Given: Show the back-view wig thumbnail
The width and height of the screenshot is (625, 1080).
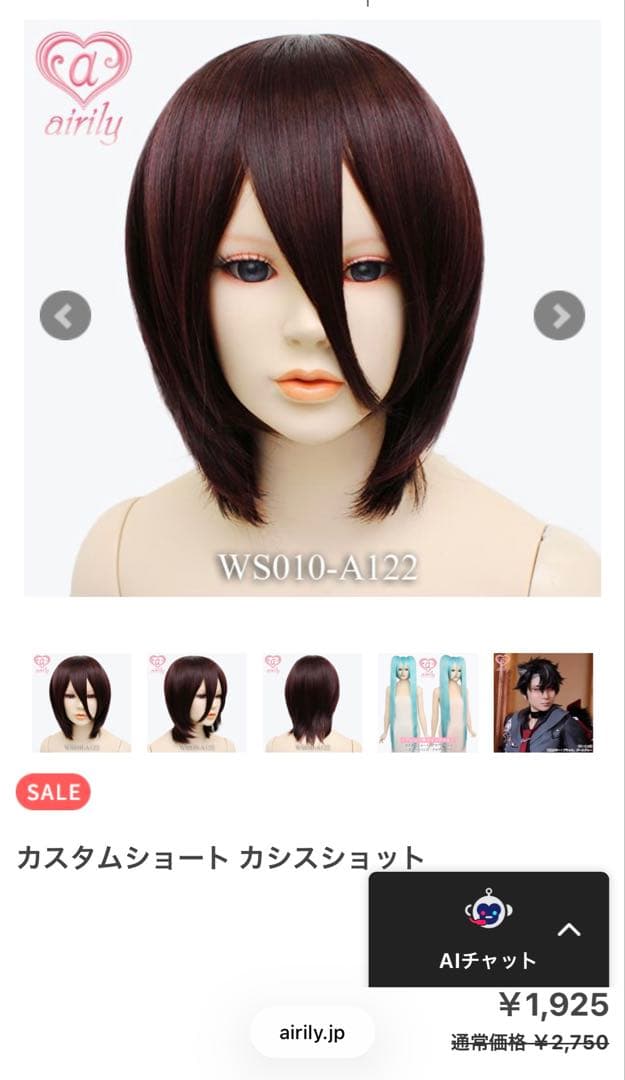Looking at the screenshot, I should [x=312, y=702].
